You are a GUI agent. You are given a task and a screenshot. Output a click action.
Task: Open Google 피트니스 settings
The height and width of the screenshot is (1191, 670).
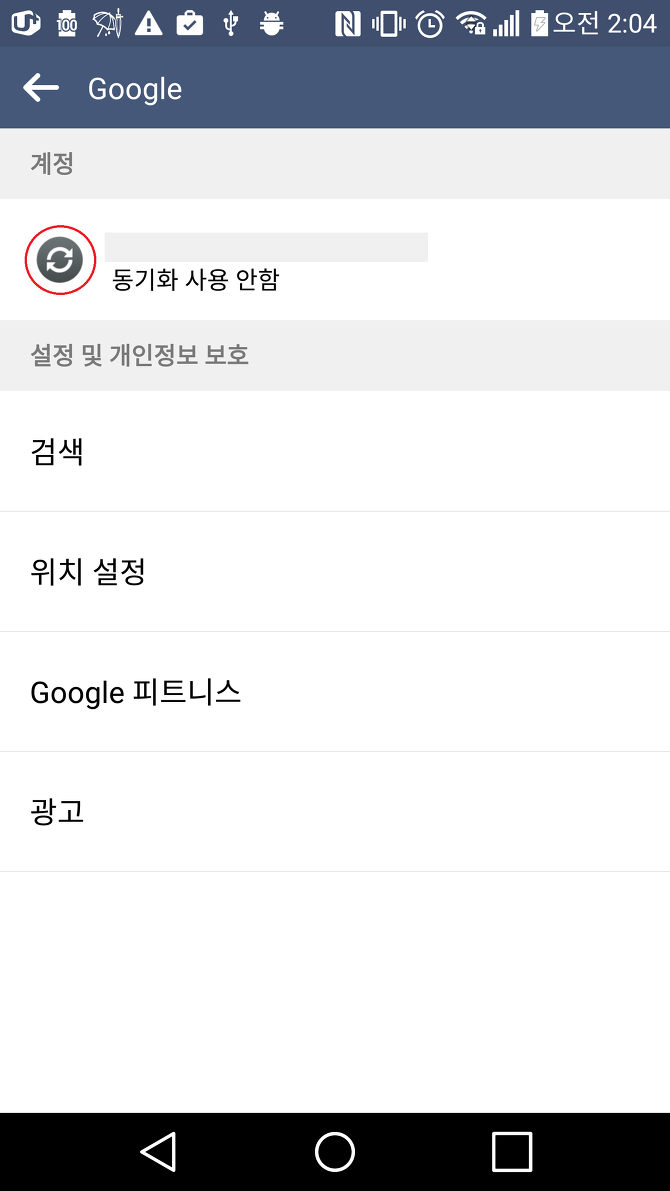pyautogui.click(x=335, y=691)
